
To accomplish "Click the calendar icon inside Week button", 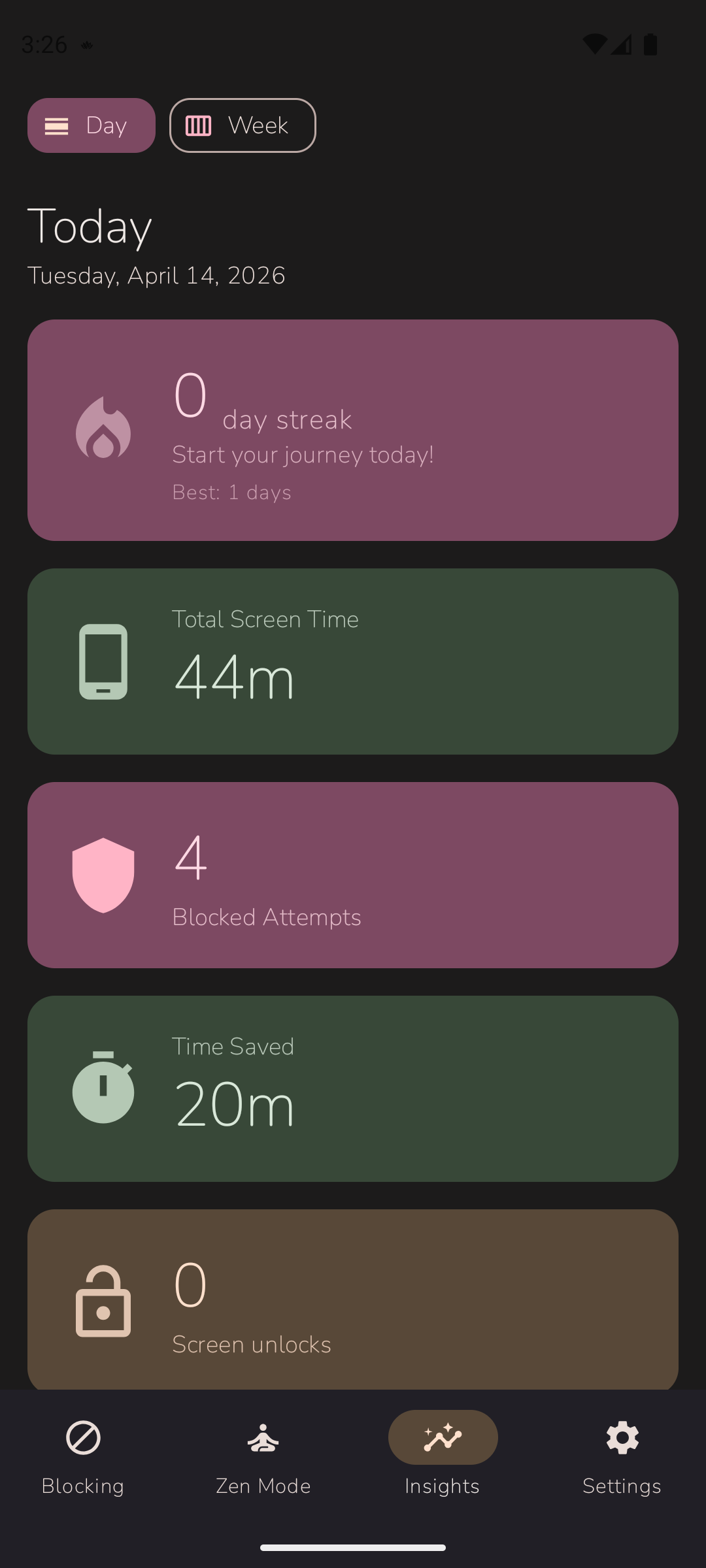I will [198, 125].
